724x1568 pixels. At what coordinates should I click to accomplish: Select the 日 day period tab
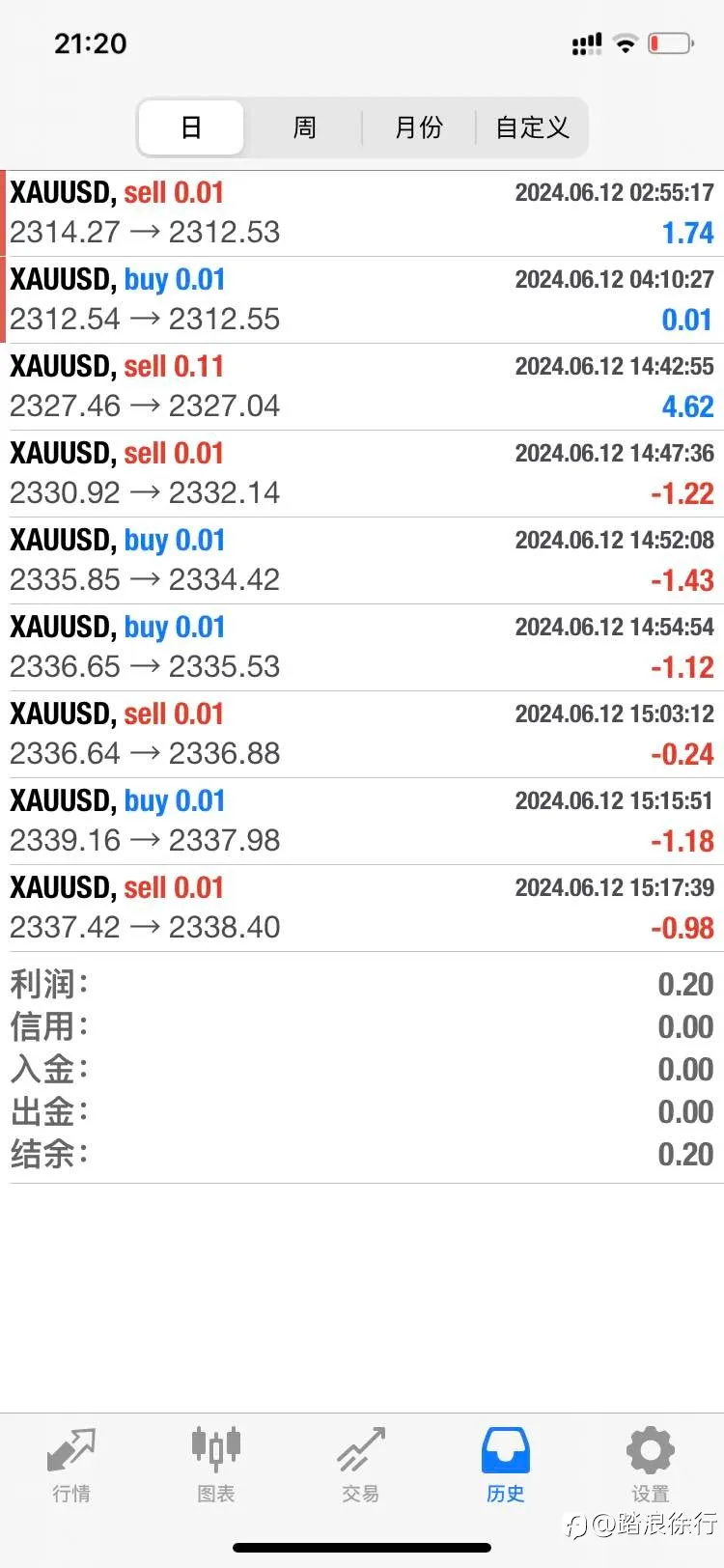[x=191, y=127]
